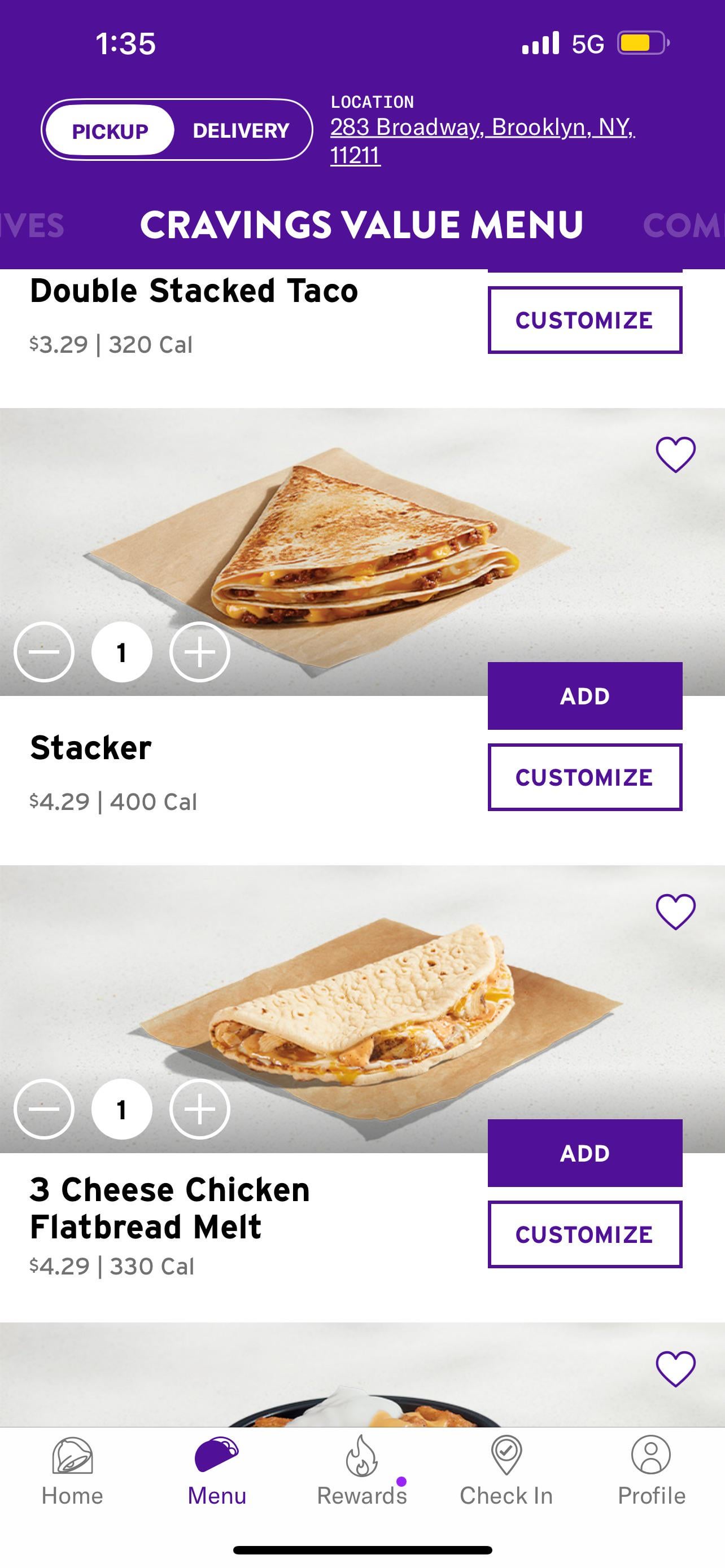The width and height of the screenshot is (725, 1568).
Task: Increase the Stacker quantity
Action: (200, 652)
